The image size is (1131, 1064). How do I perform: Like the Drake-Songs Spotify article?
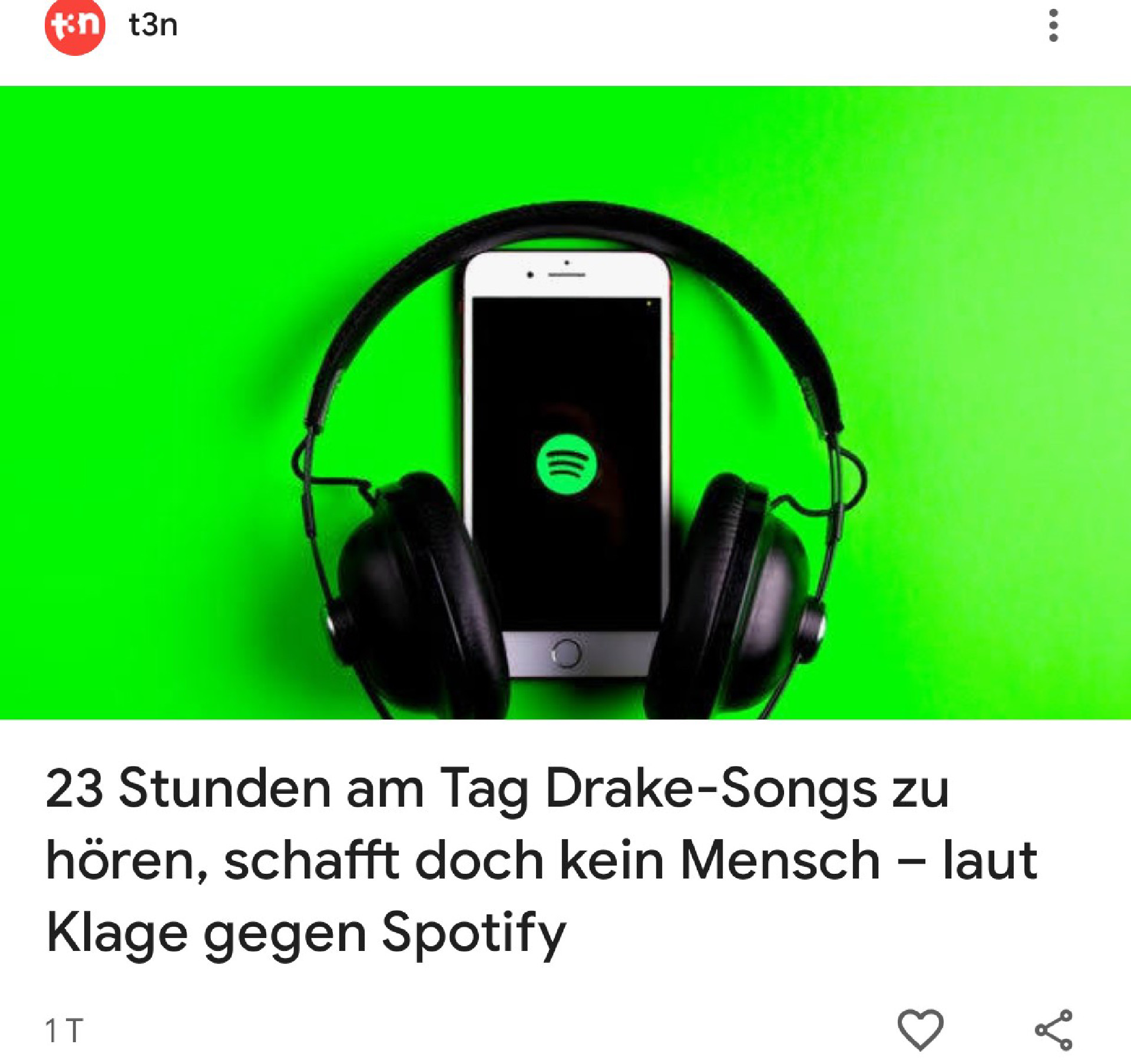(x=920, y=1029)
